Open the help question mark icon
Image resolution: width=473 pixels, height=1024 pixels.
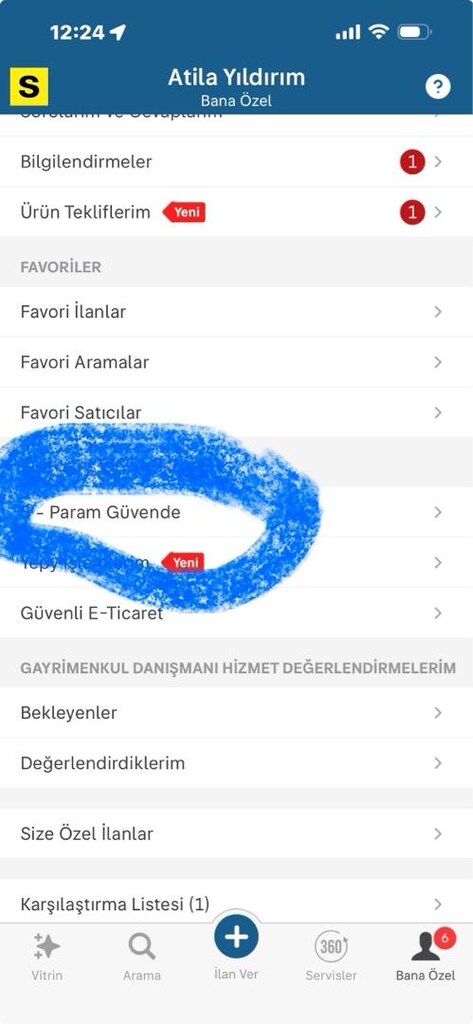438,86
